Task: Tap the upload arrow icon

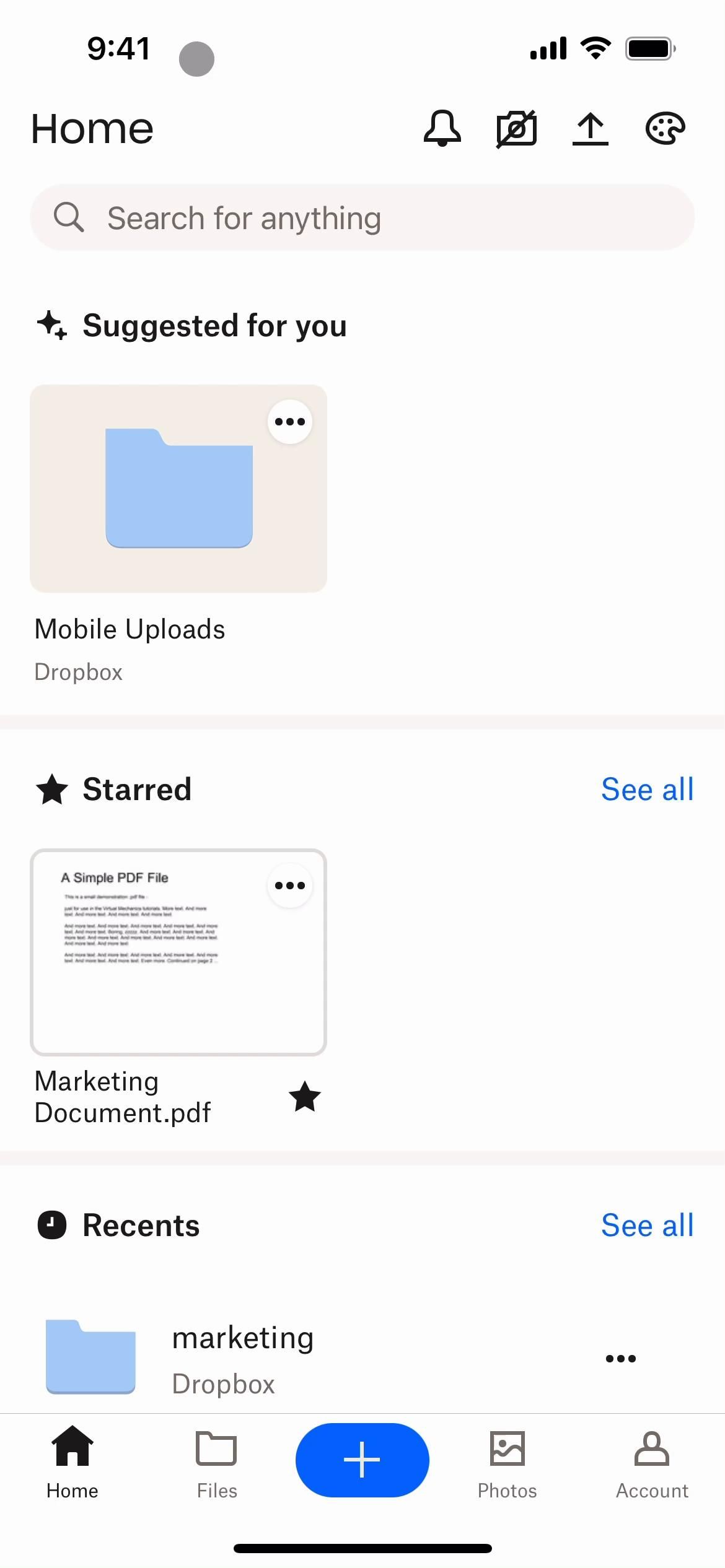Action: tap(591, 129)
